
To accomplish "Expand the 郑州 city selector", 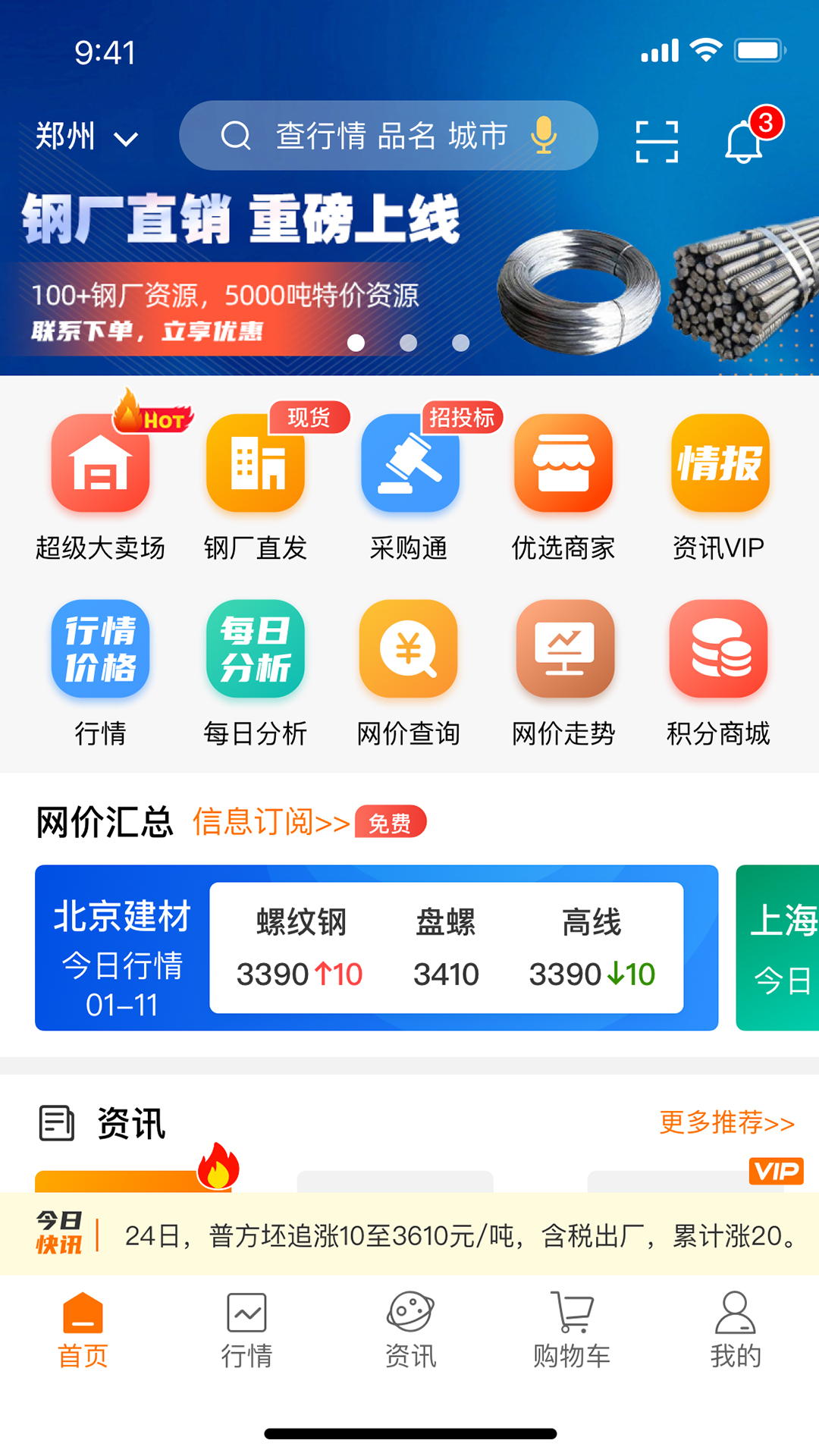I will (83, 138).
